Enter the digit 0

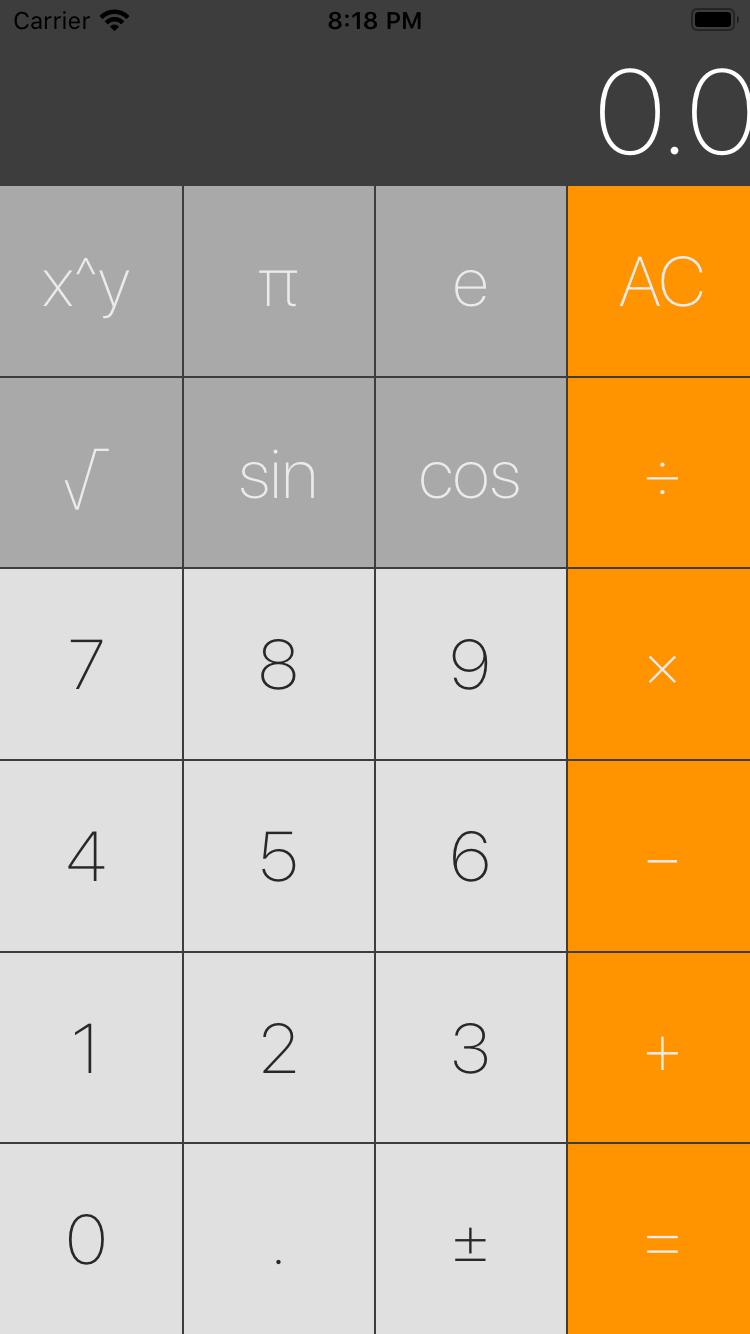[x=91, y=1239]
